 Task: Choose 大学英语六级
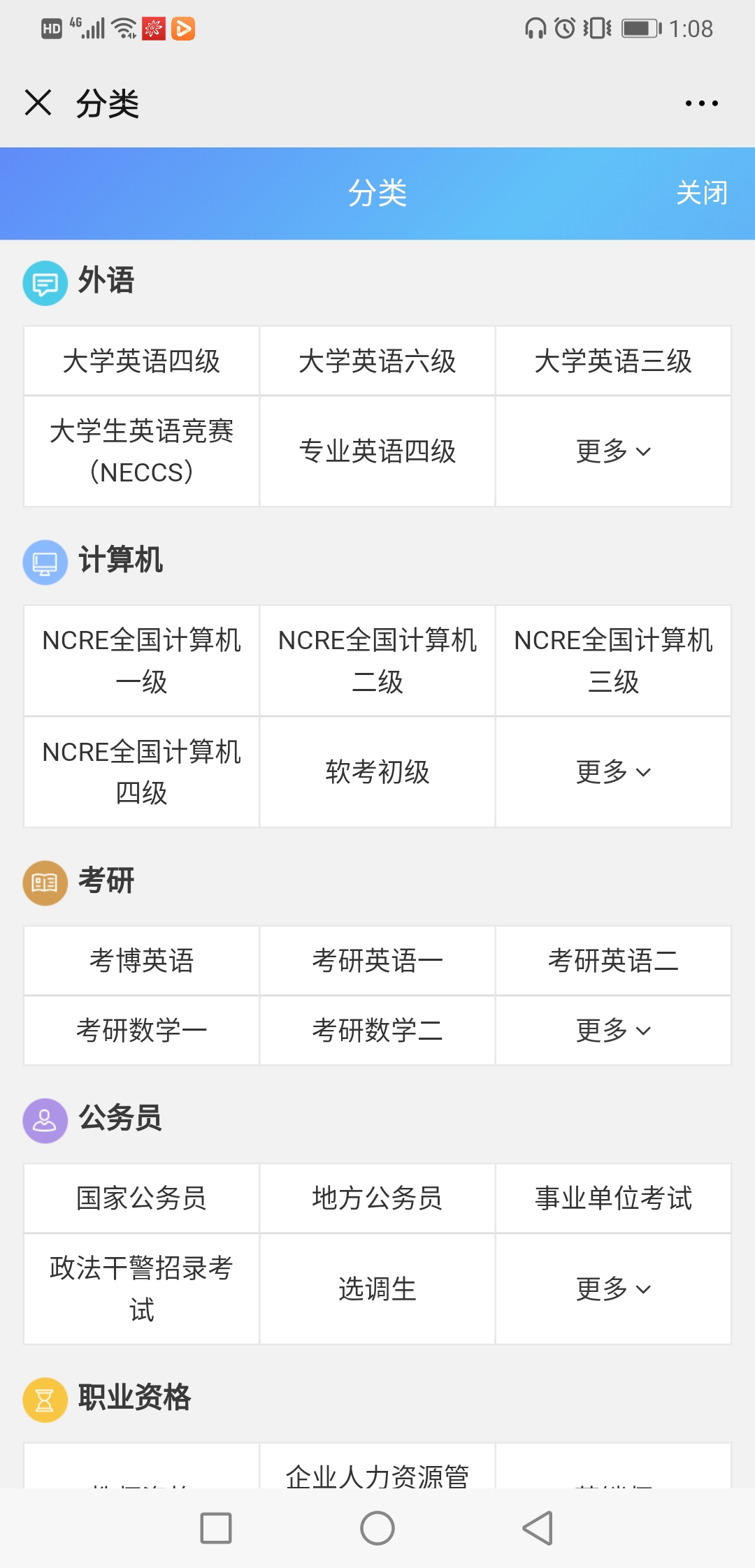coord(377,361)
